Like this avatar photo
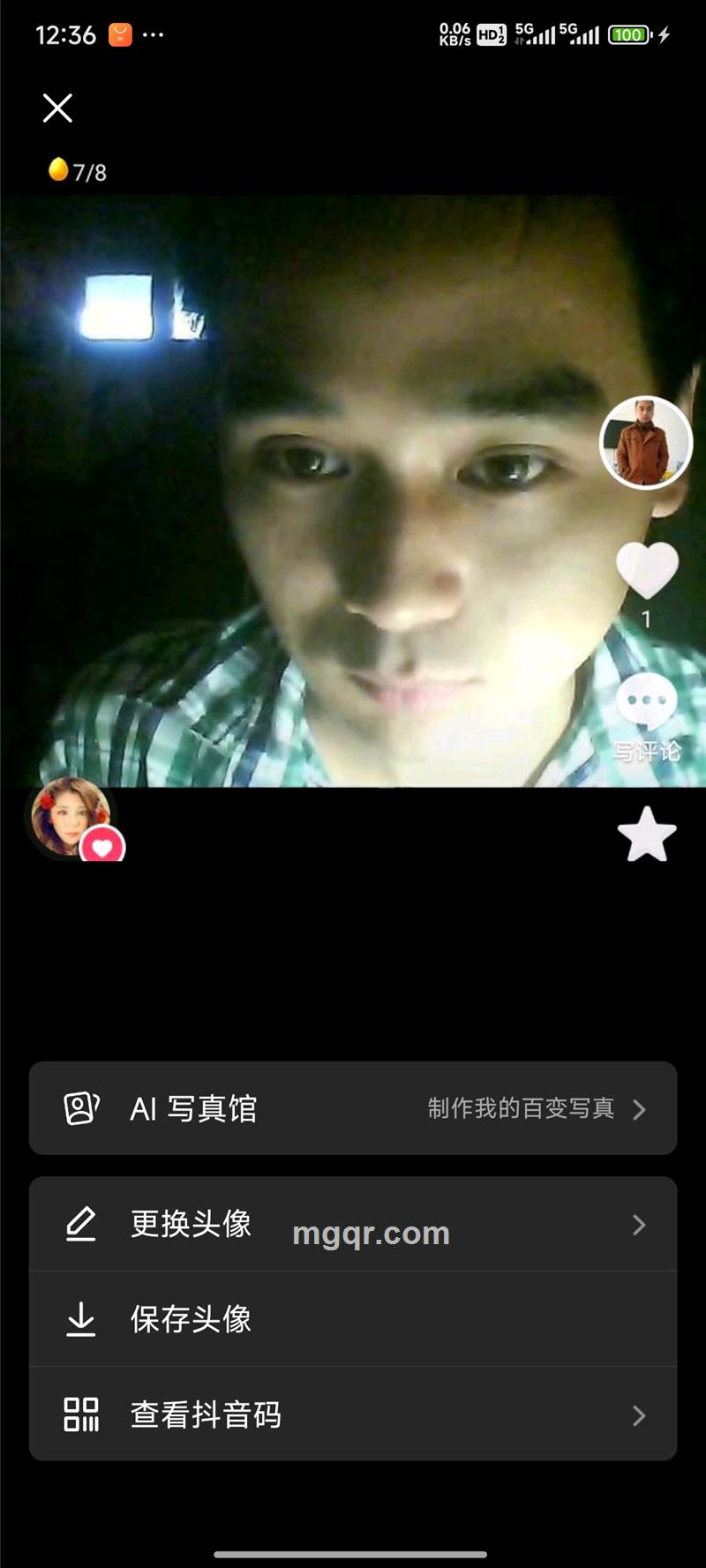The height and width of the screenshot is (1568, 706). click(647, 569)
